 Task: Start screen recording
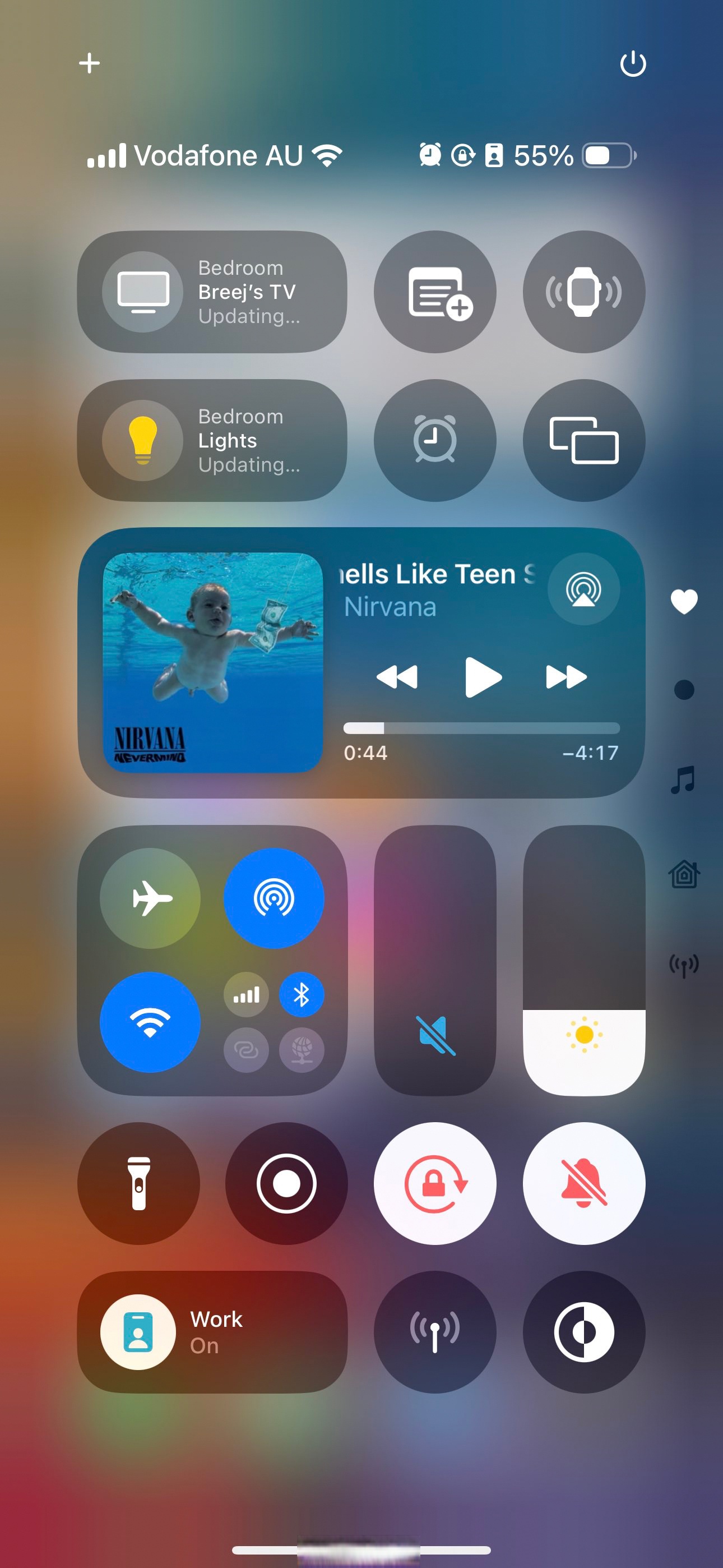coord(286,1183)
